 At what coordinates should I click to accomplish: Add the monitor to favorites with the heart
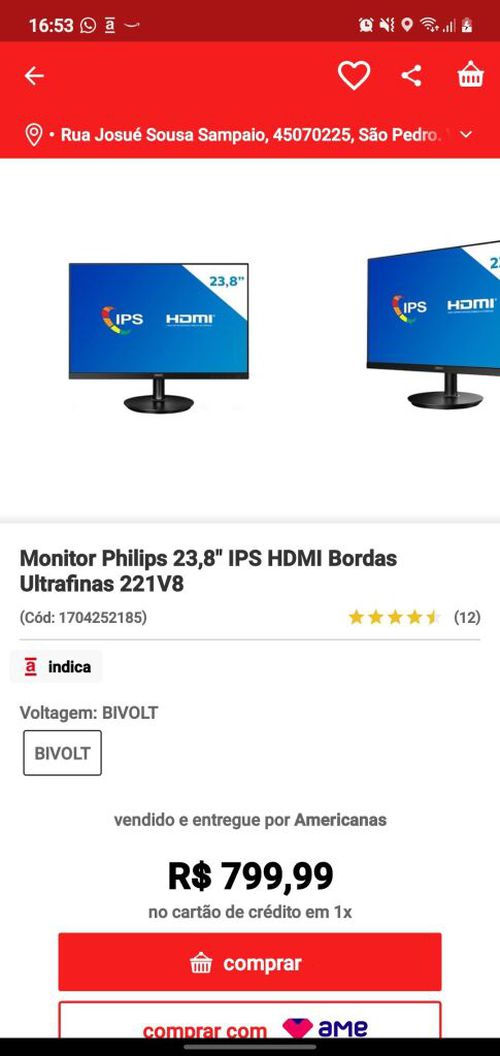click(354, 75)
